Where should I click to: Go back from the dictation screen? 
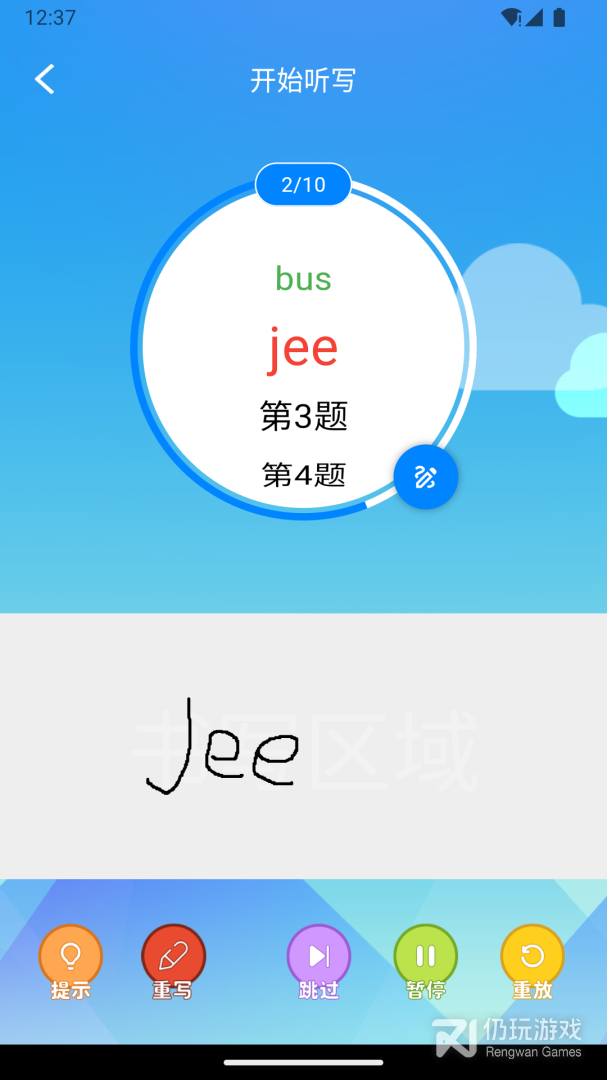pos(44,80)
